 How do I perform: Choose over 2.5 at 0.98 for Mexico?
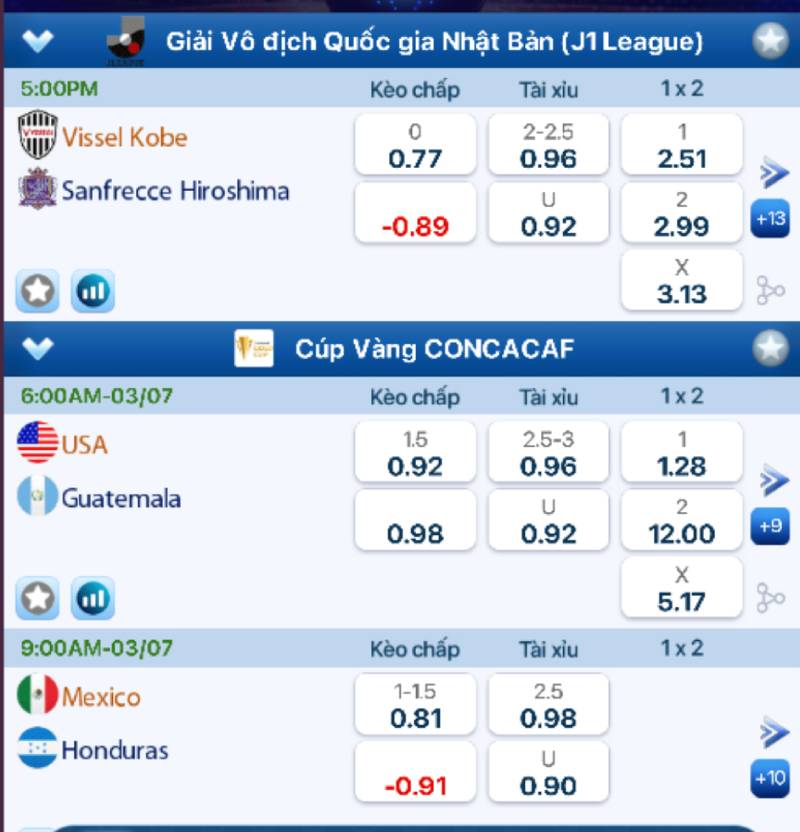click(548, 706)
